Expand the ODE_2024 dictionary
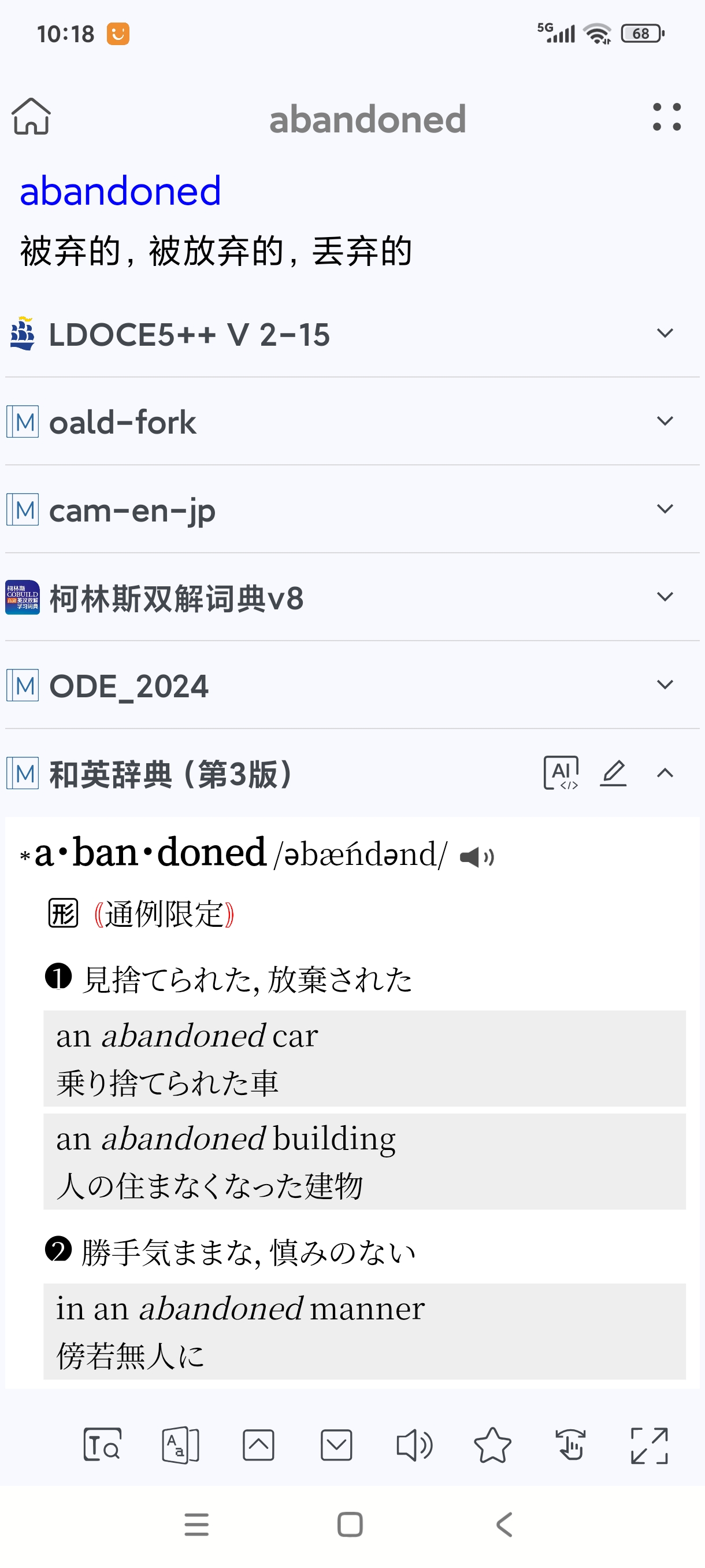The image size is (705, 1568). click(x=352, y=685)
